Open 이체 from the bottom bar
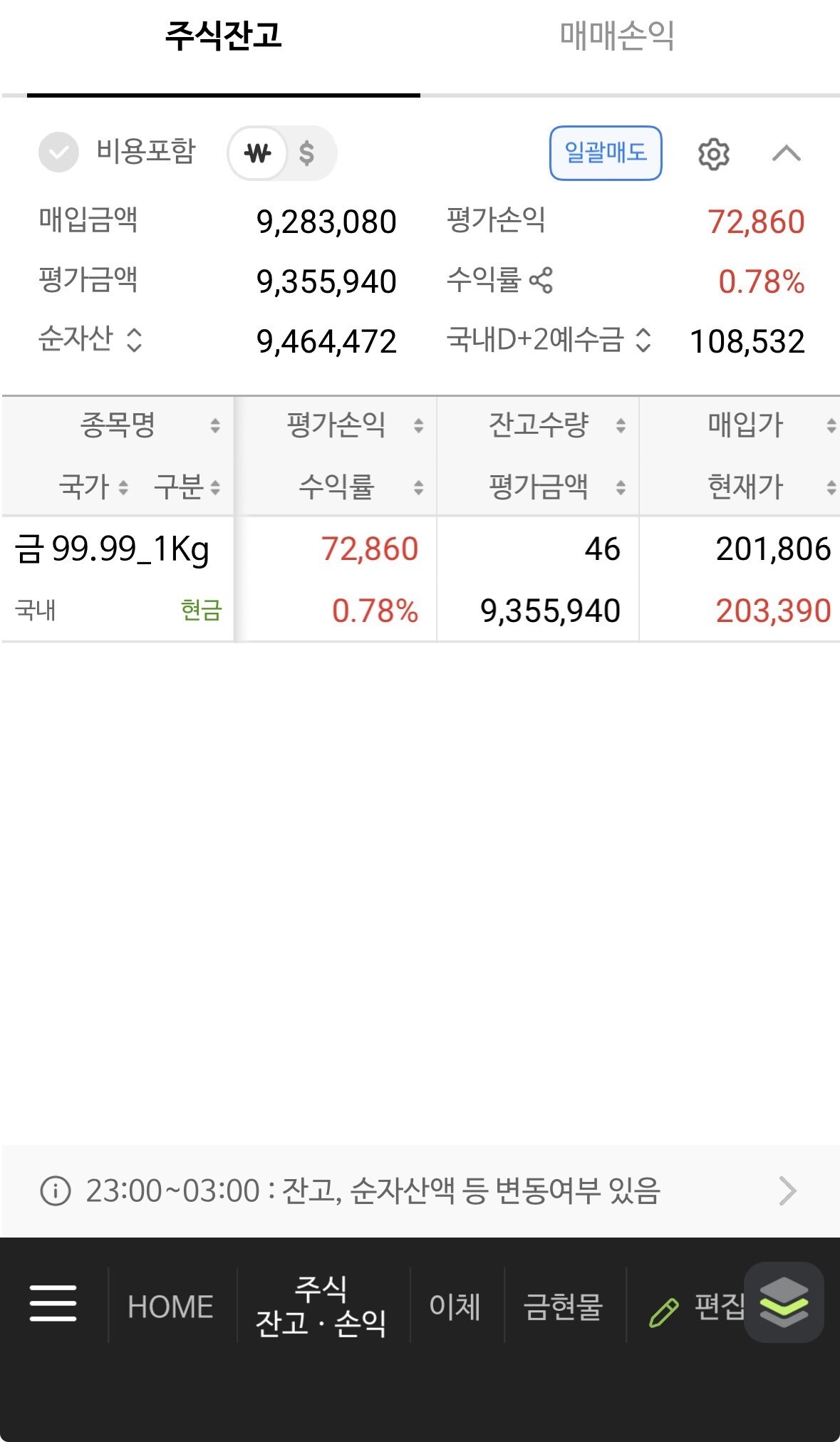 point(455,1306)
